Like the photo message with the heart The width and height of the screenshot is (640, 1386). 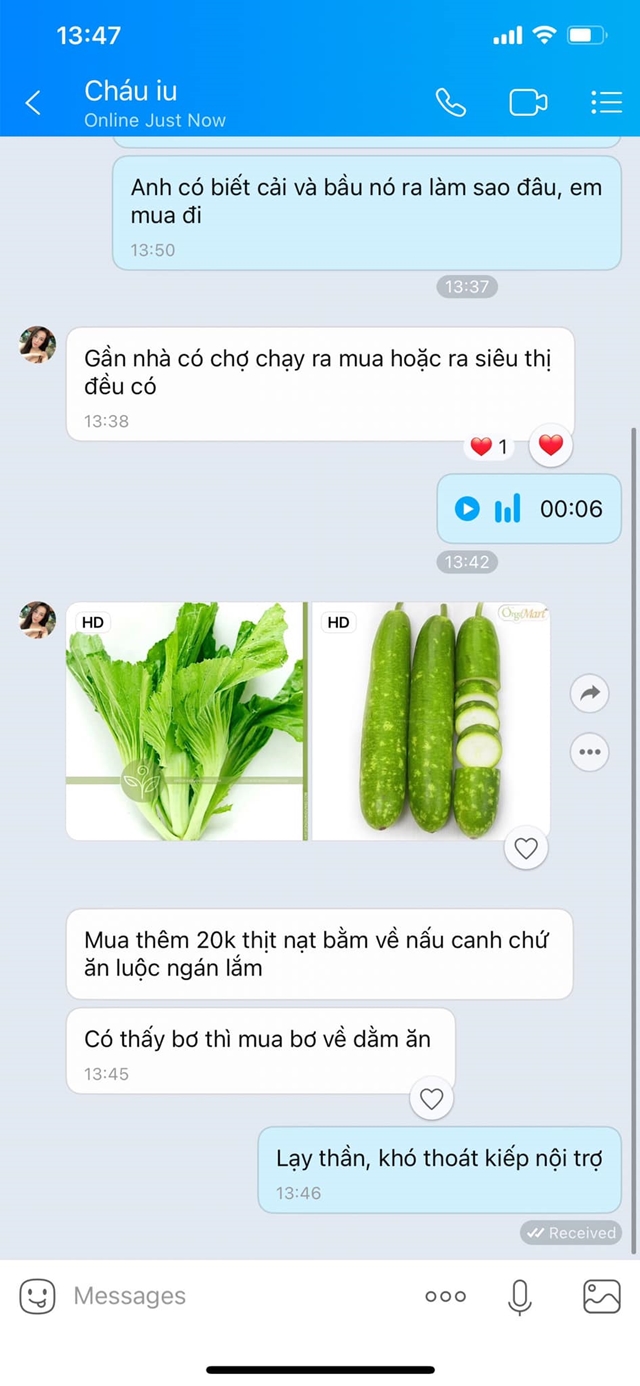tap(526, 849)
